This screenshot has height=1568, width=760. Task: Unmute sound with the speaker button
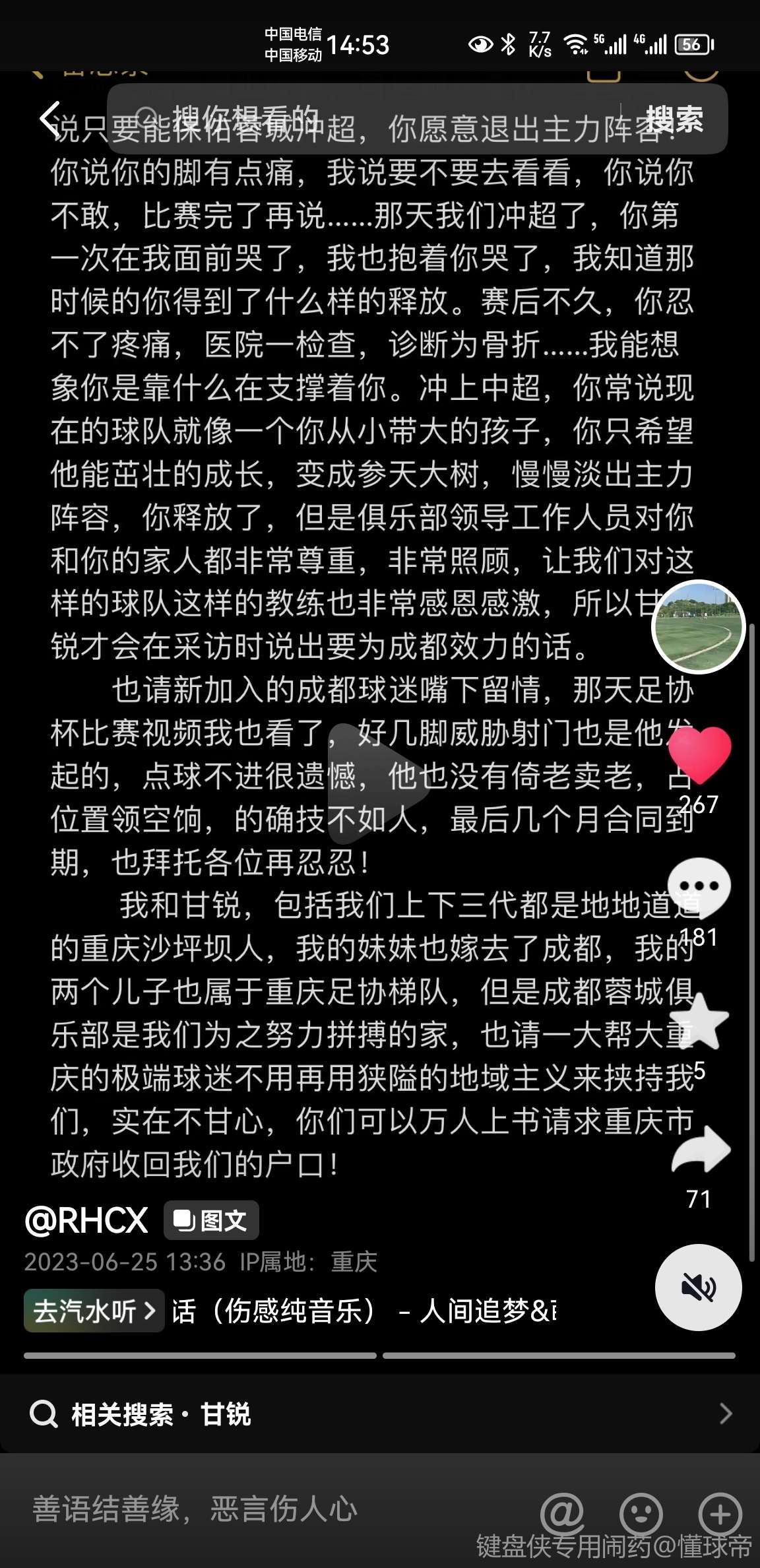tap(698, 1287)
